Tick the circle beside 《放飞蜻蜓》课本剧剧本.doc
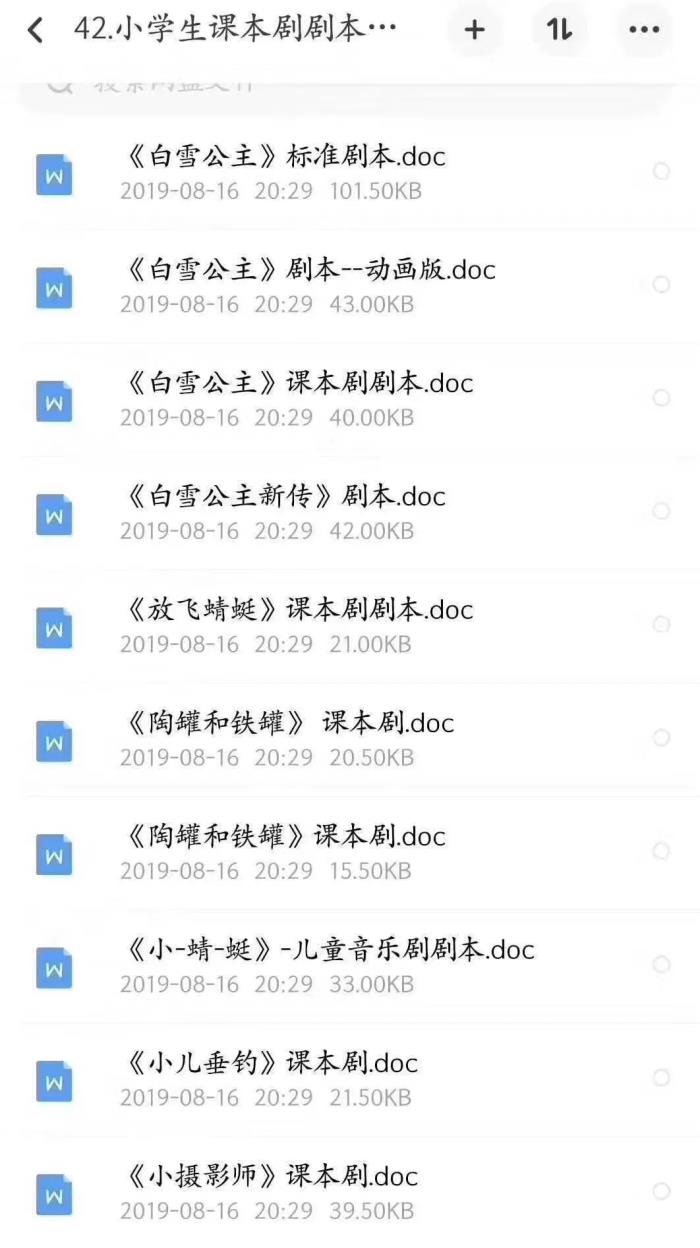This screenshot has width=700, height=1248. click(661, 624)
